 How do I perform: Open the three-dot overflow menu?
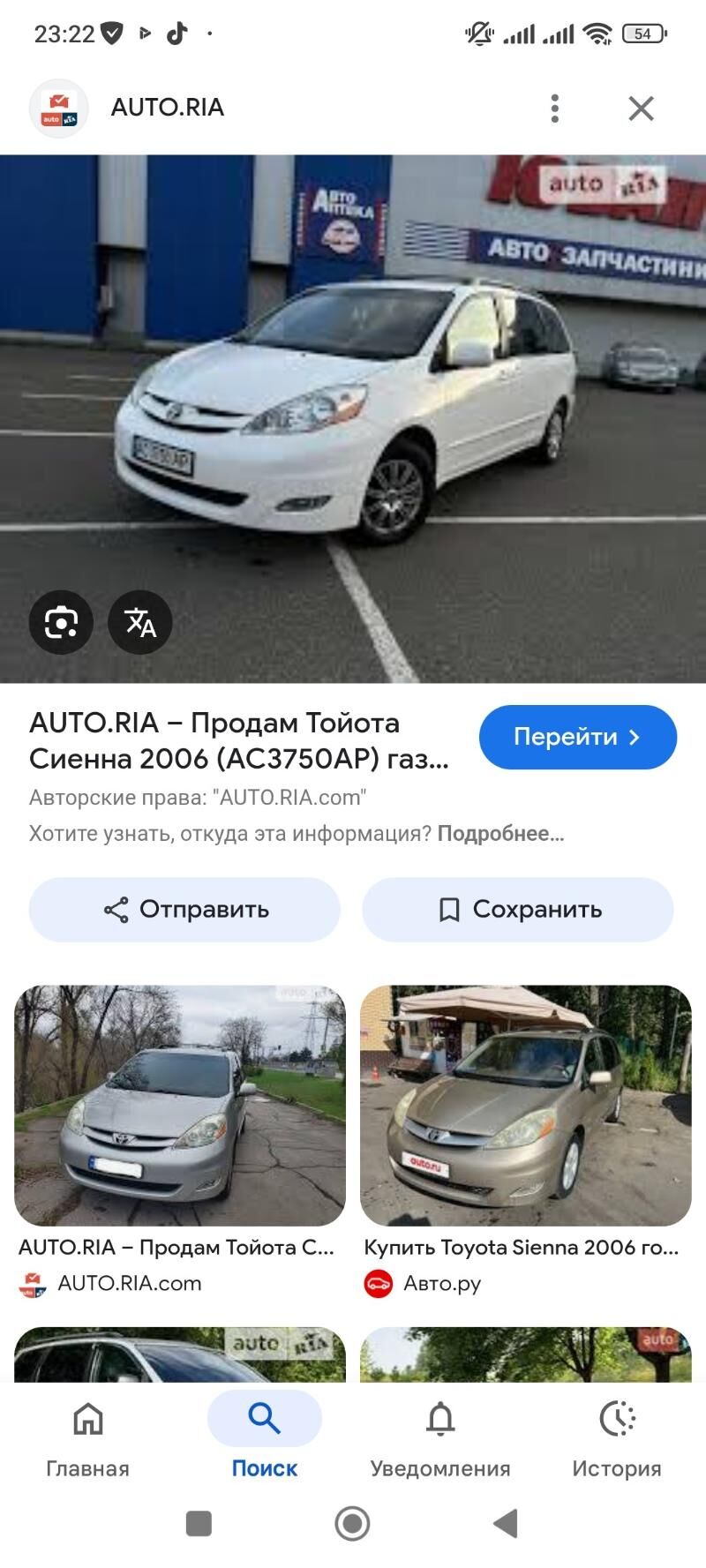pyautogui.click(x=554, y=109)
